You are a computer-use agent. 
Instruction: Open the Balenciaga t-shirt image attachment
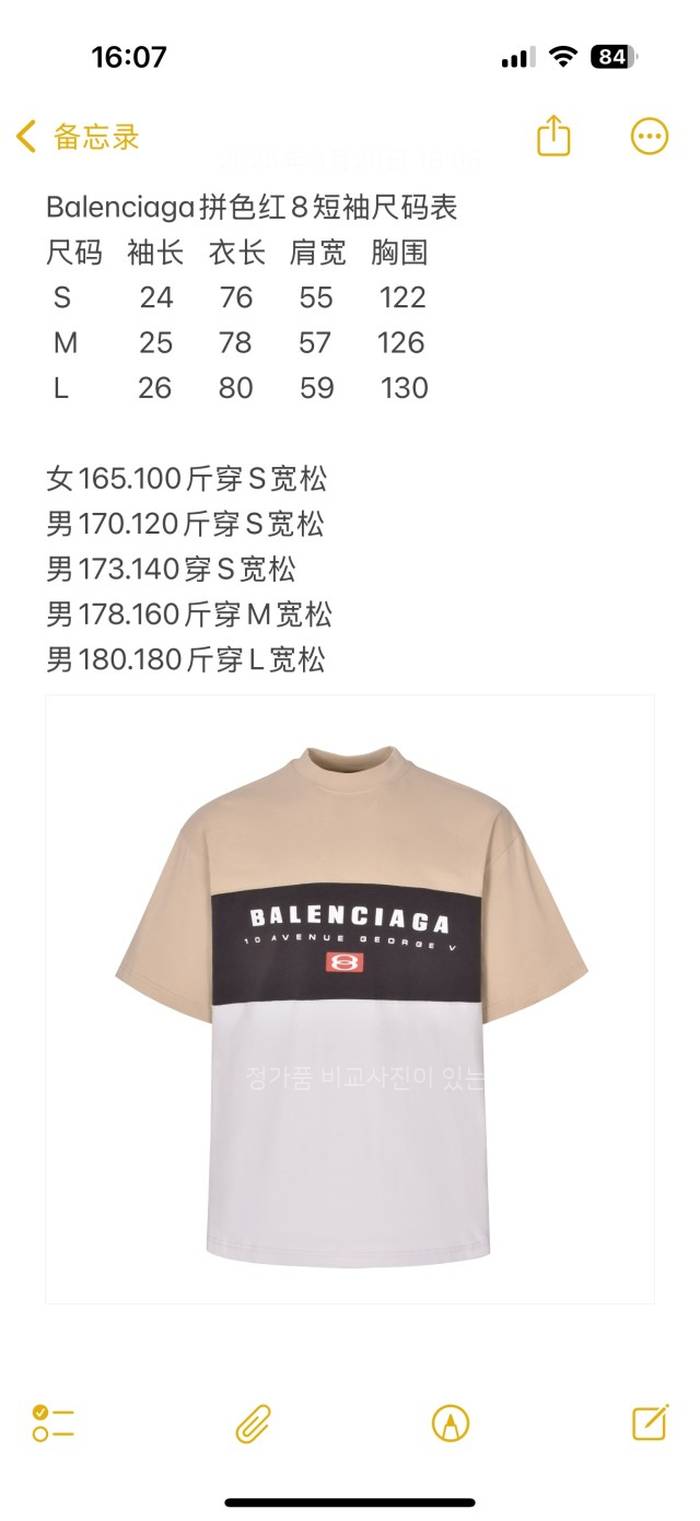(x=350, y=1000)
